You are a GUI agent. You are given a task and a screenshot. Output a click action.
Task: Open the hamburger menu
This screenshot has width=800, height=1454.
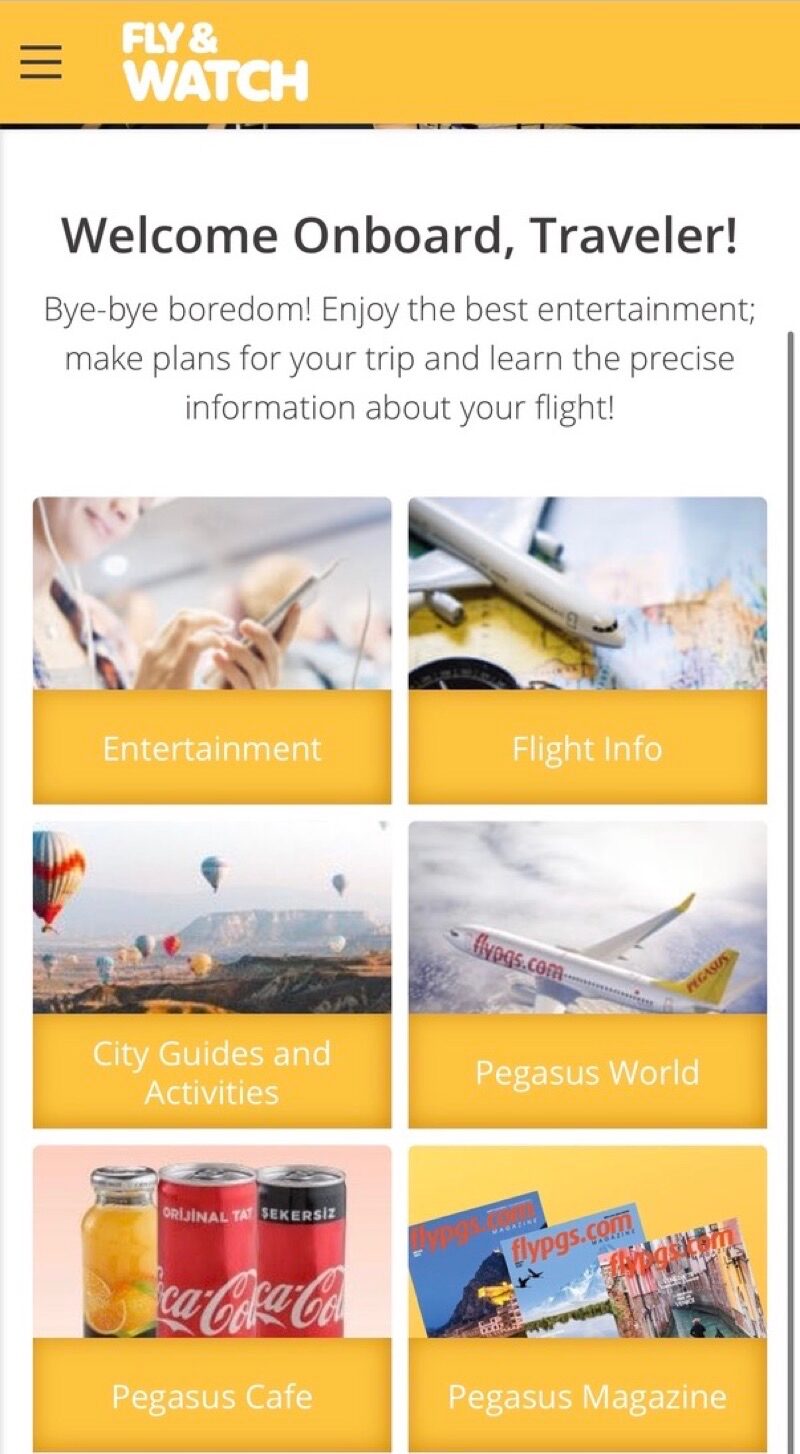pyautogui.click(x=41, y=62)
